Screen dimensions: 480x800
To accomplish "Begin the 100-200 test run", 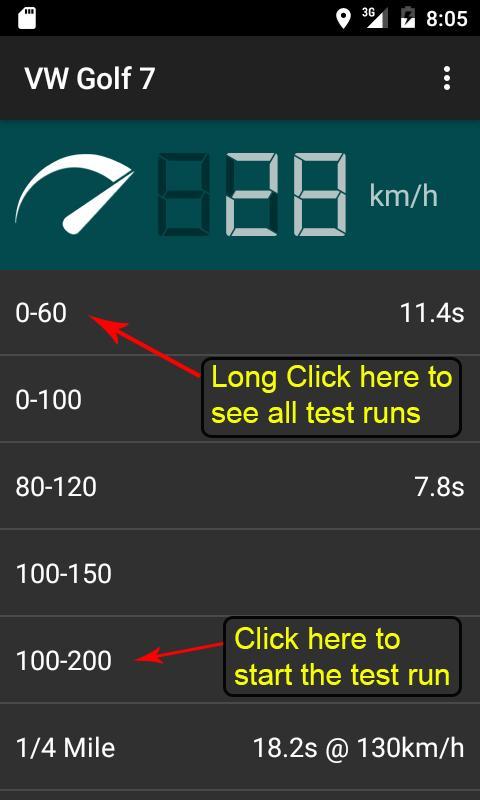I will (x=240, y=660).
